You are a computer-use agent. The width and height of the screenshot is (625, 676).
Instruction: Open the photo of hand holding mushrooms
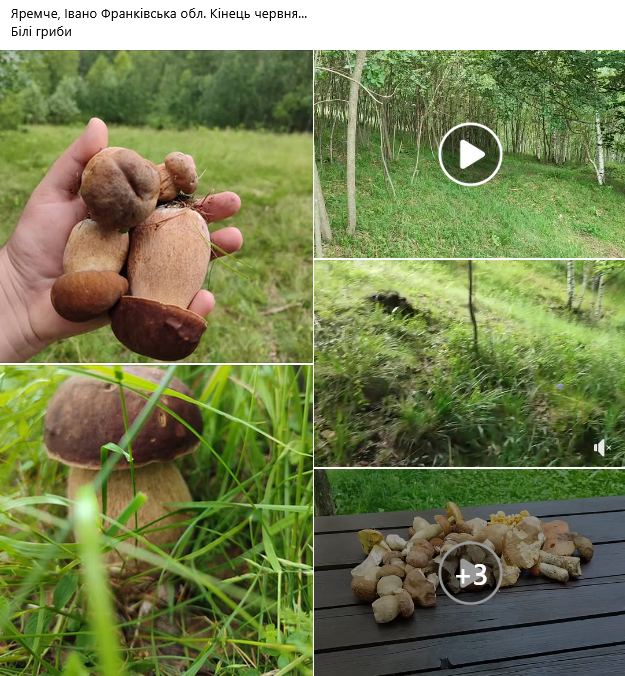(156, 206)
